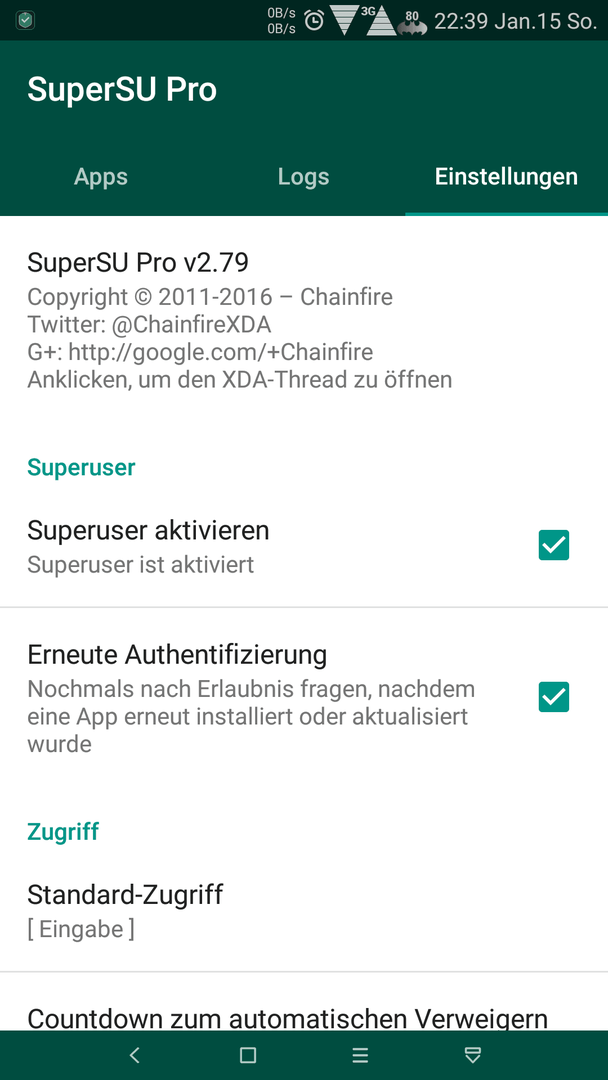Image resolution: width=608 pixels, height=1080 pixels.
Task: Disable Erneute Authentifizierung checkbox
Action: [x=554, y=696]
